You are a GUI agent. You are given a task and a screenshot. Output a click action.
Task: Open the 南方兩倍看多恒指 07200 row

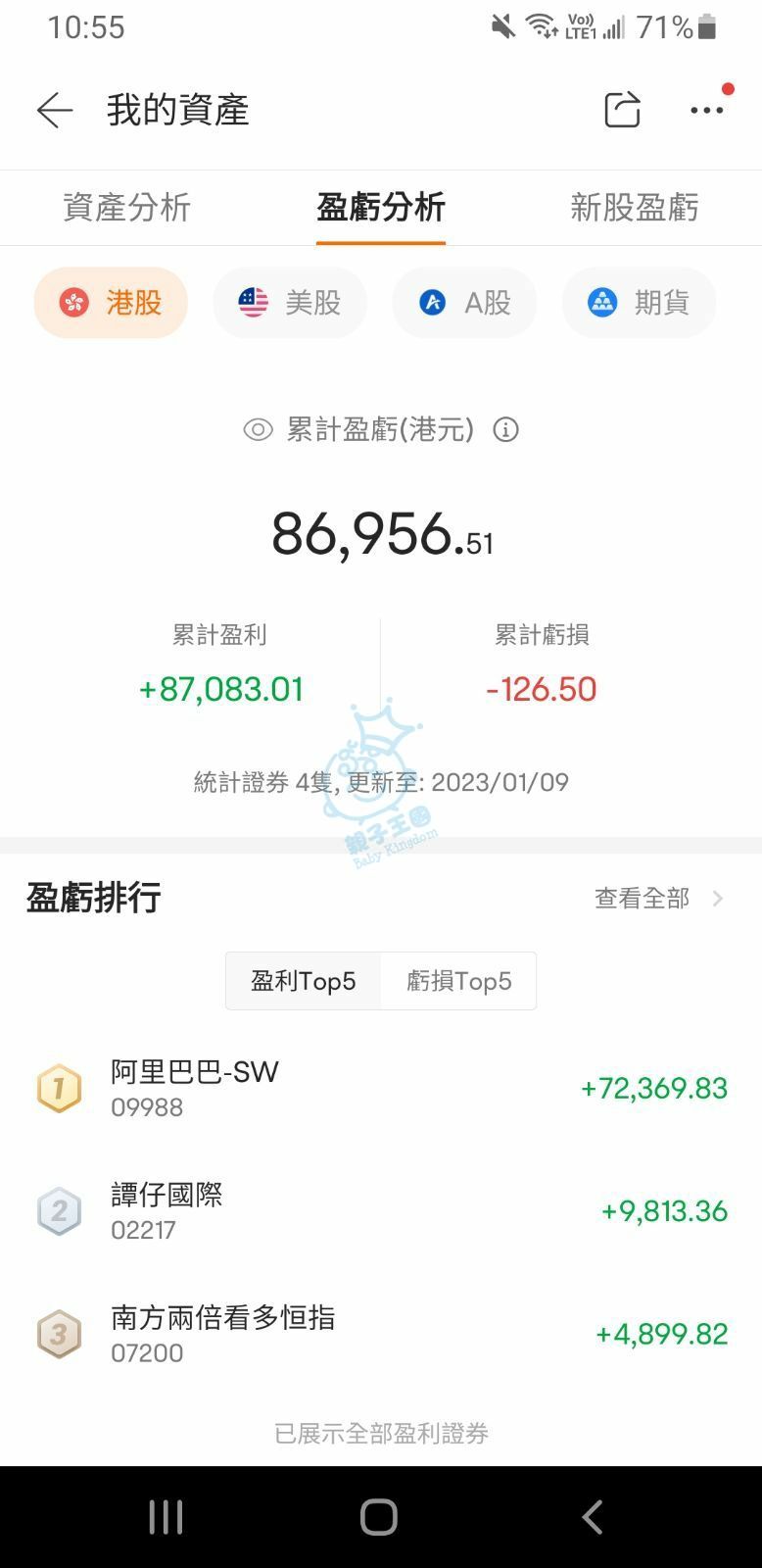381,1334
